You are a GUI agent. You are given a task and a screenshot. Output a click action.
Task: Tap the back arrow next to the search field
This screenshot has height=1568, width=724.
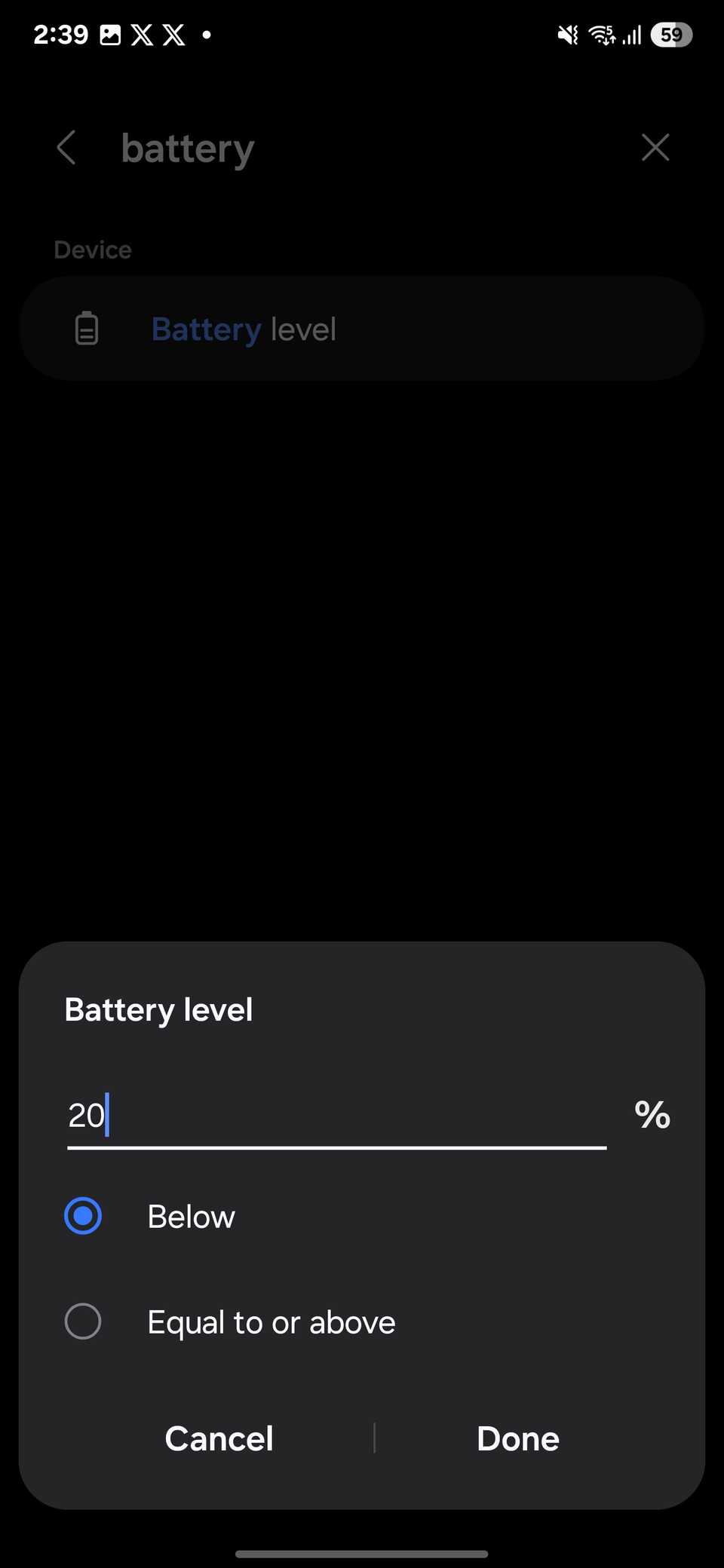point(67,148)
